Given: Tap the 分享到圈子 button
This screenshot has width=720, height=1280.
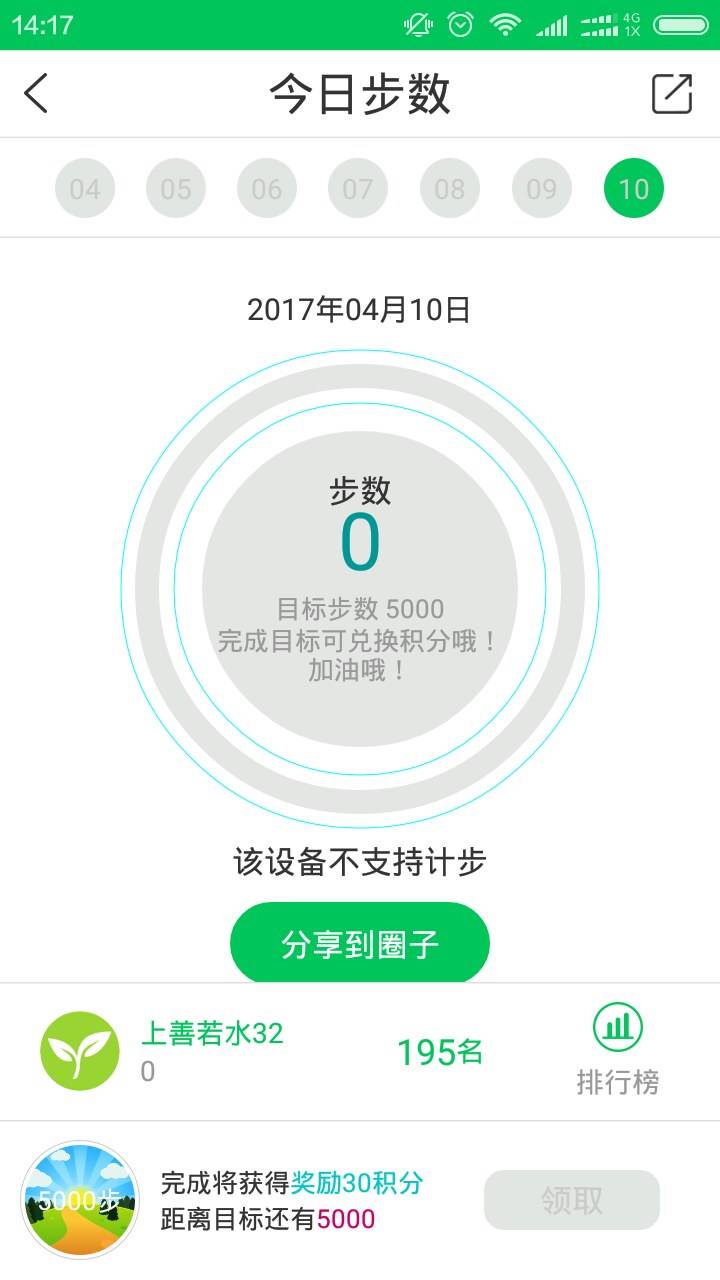Looking at the screenshot, I should click(x=360, y=944).
